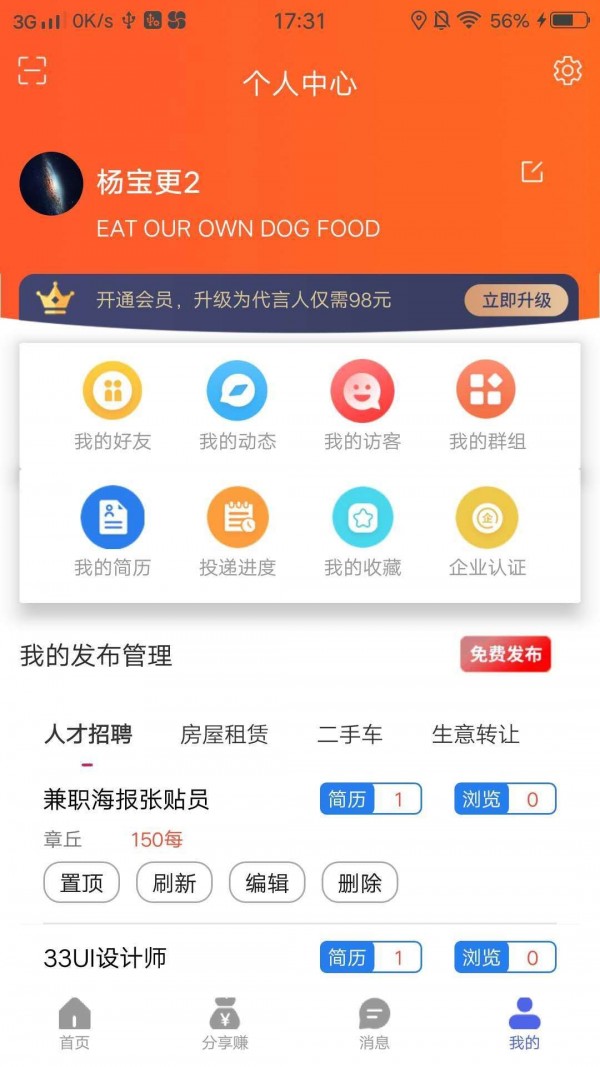Open 企业认证

point(487,531)
